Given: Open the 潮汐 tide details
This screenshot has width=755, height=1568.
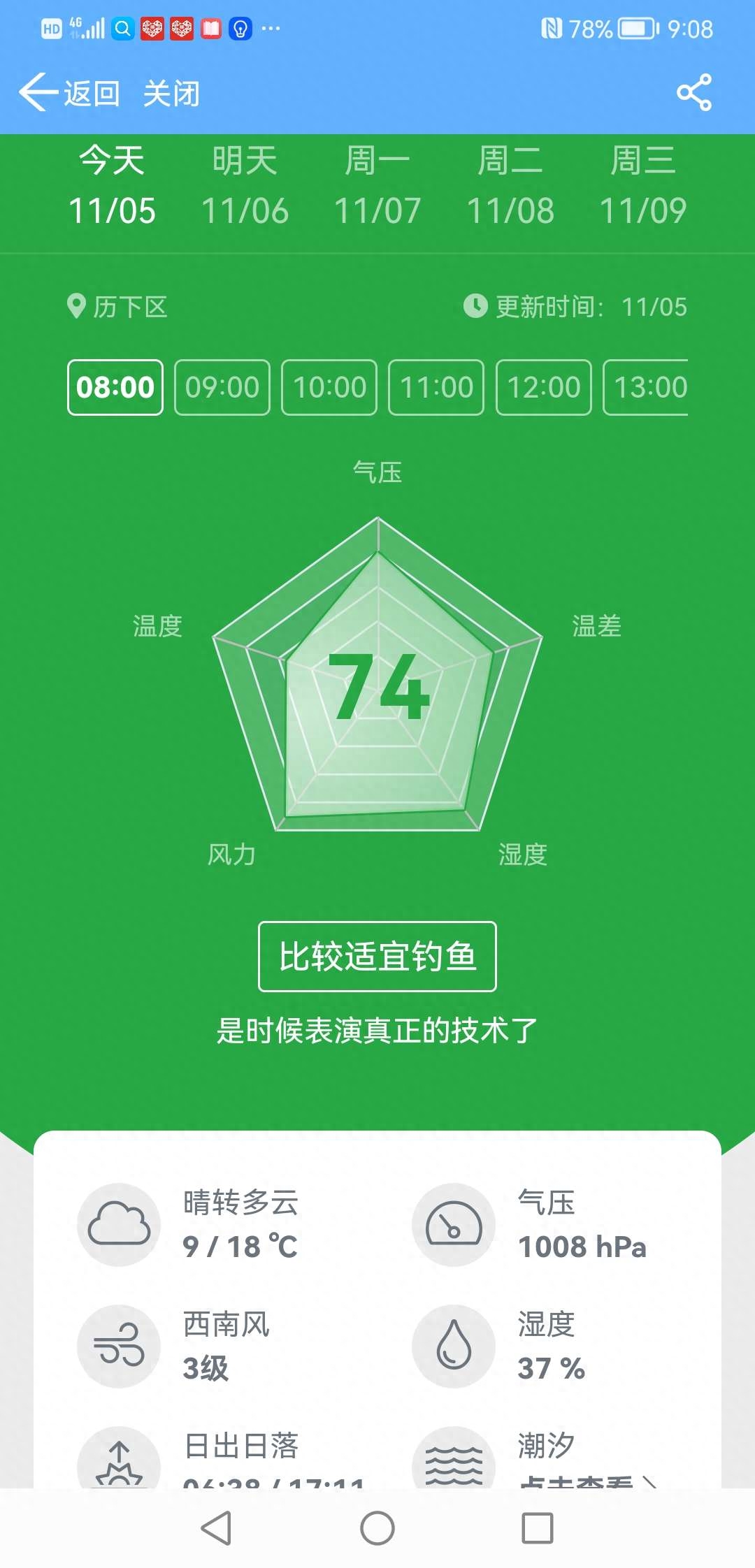Looking at the screenshot, I should coord(559,1460).
